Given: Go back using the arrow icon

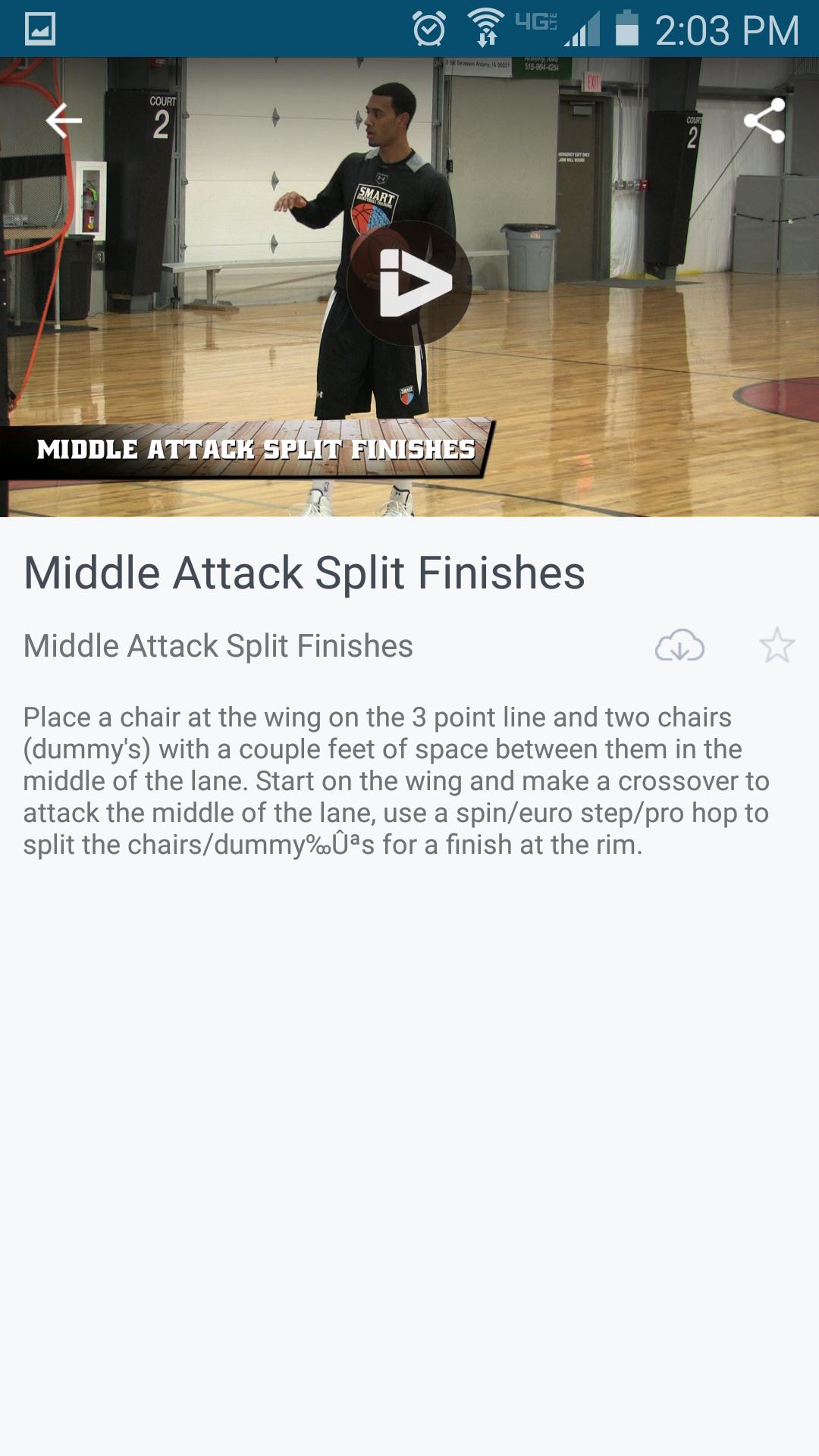Looking at the screenshot, I should pyautogui.click(x=64, y=121).
